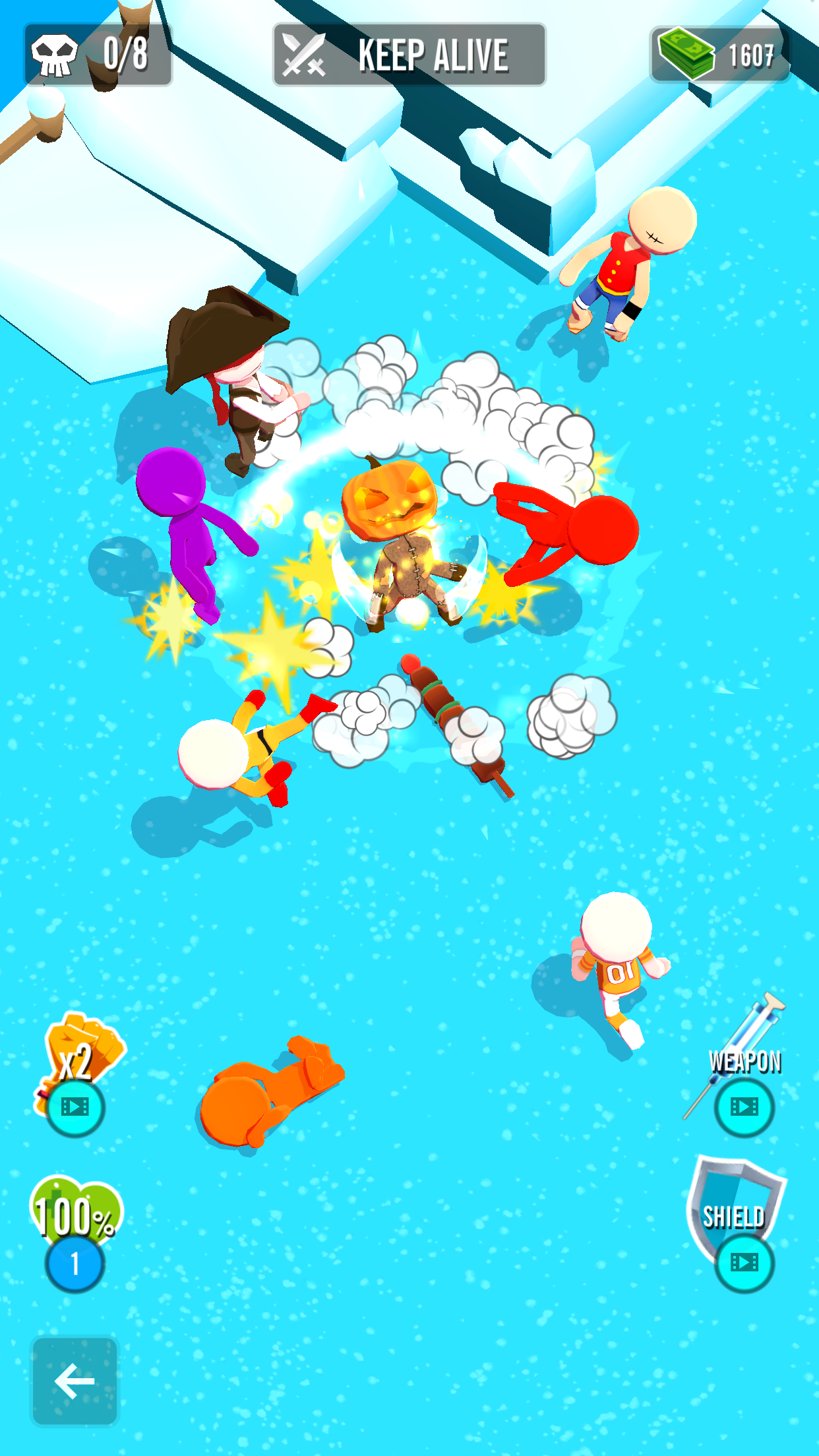The width and height of the screenshot is (819, 1456).
Task: Use the 100% health refill
Action: click(x=75, y=1263)
